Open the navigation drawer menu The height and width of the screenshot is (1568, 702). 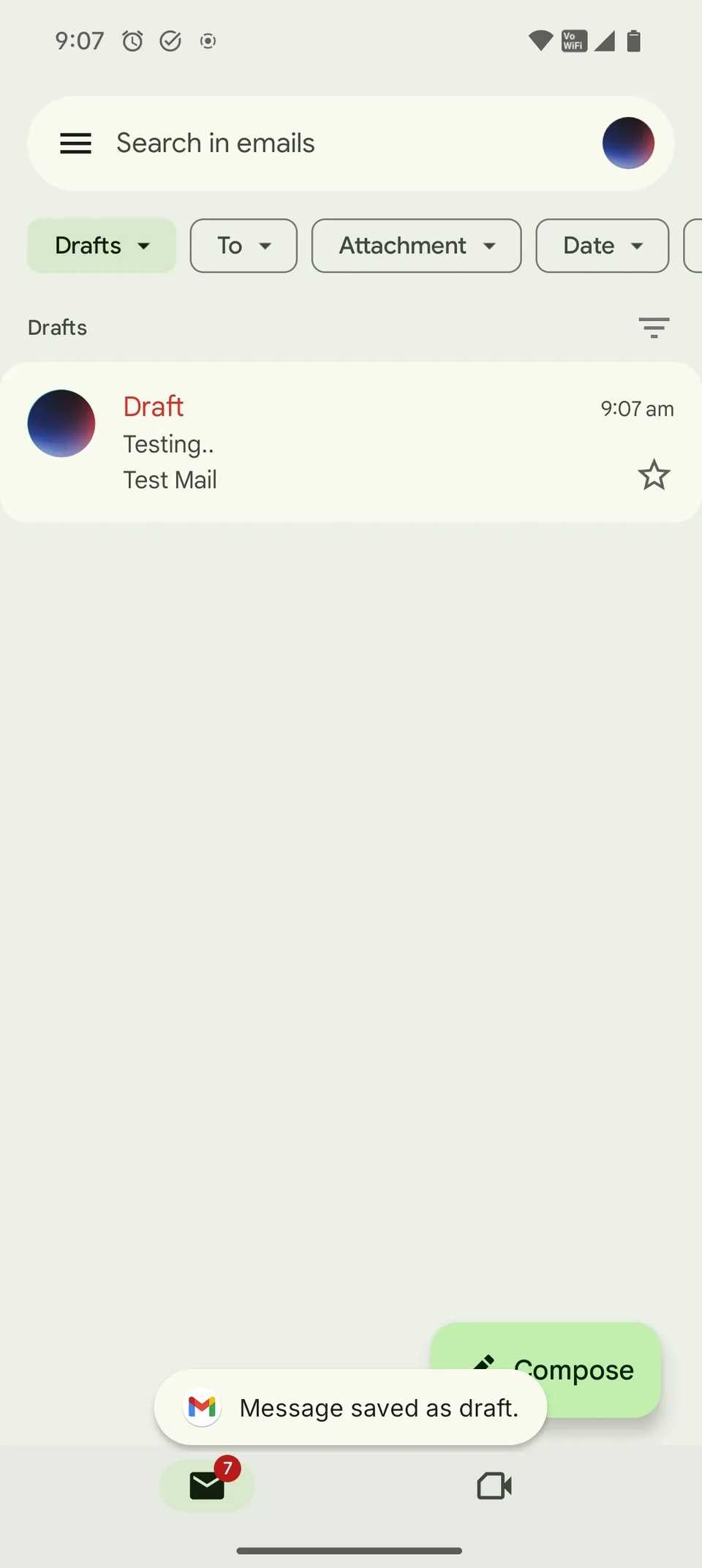coord(75,143)
